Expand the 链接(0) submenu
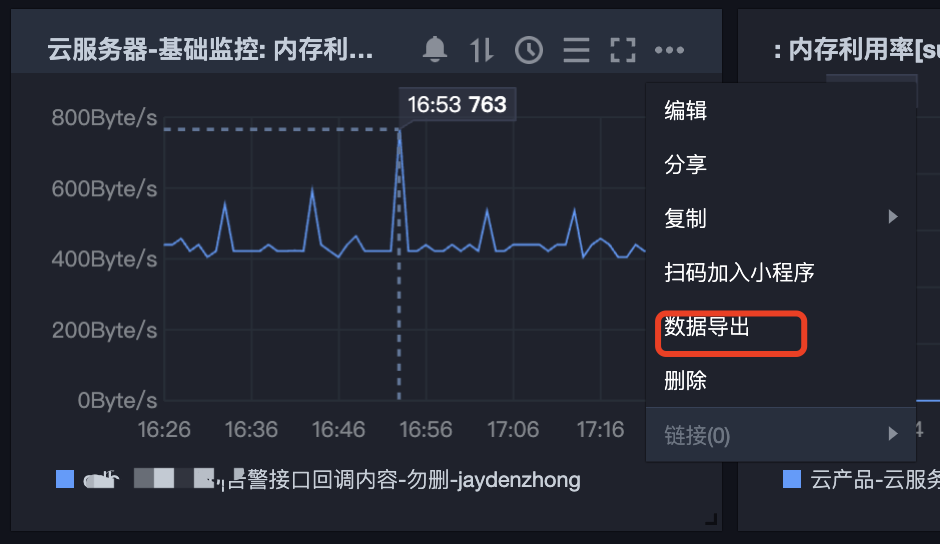The image size is (940, 544). point(780,435)
